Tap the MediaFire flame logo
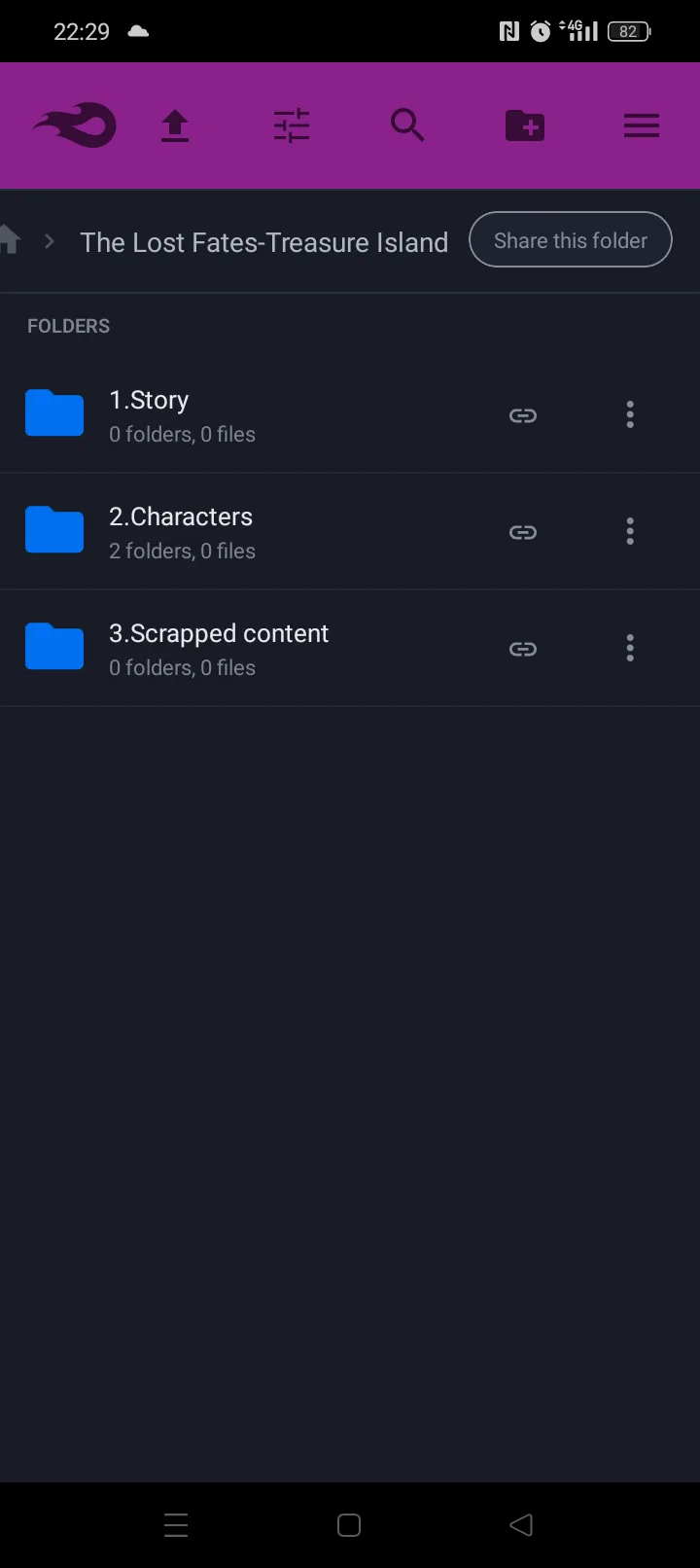Screen dimensions: 700x1568 coord(75,125)
